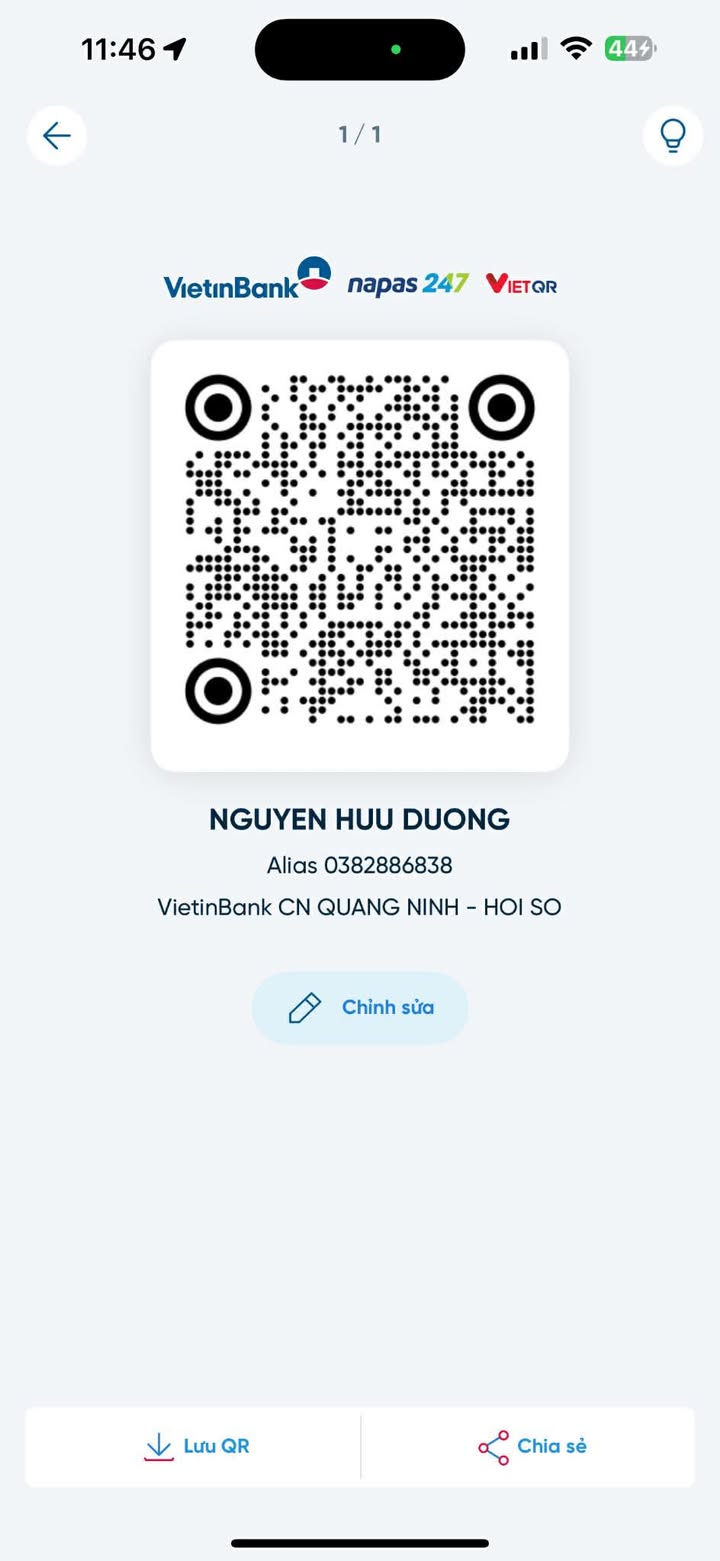Tap Chỉnh sửa to edit QR

(x=360, y=1007)
